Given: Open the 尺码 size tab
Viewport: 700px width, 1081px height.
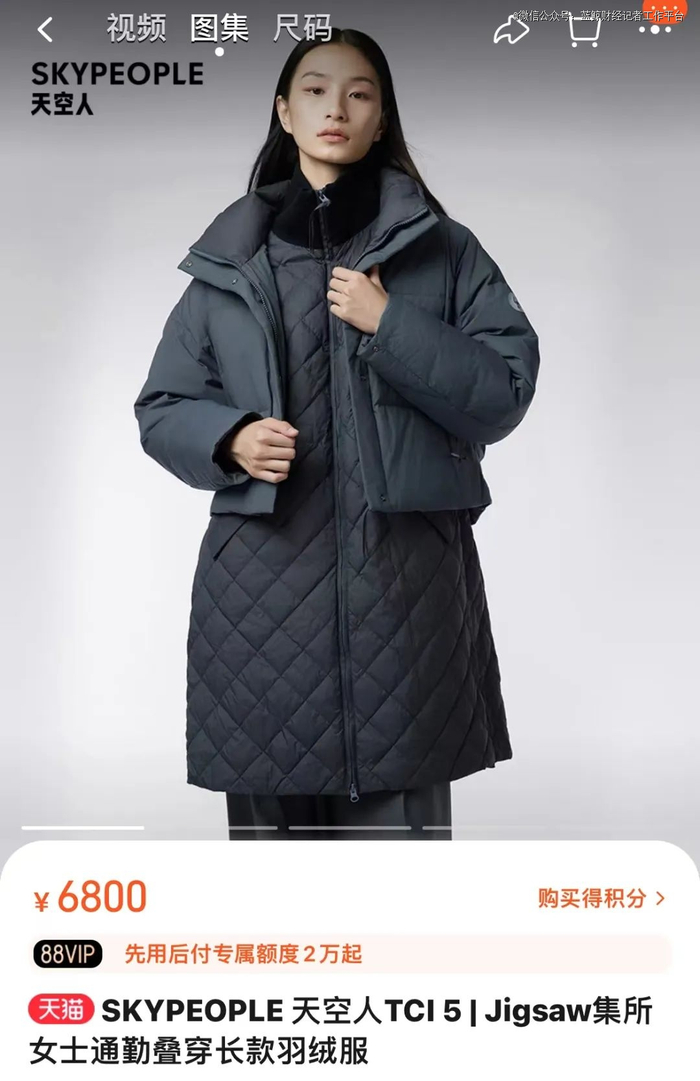Looking at the screenshot, I should coord(303,29).
